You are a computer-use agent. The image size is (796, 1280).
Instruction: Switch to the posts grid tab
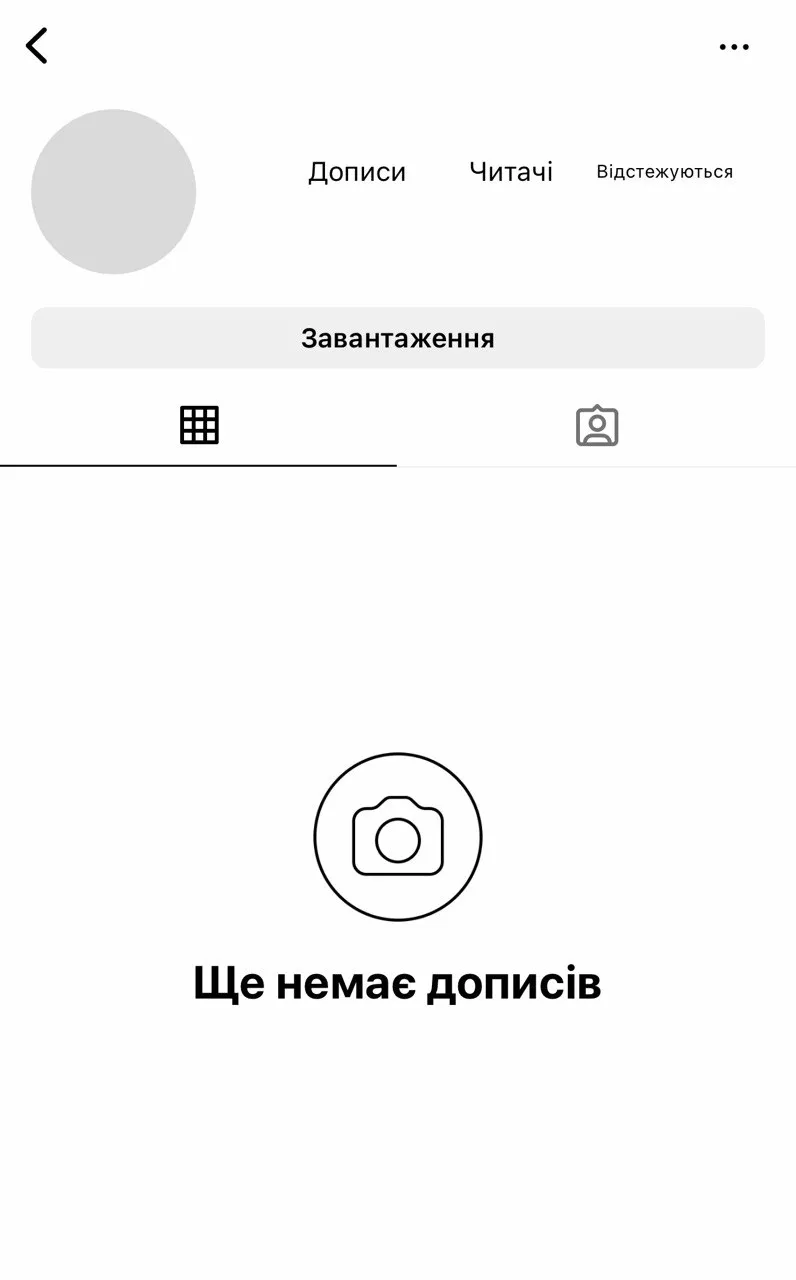tap(199, 426)
